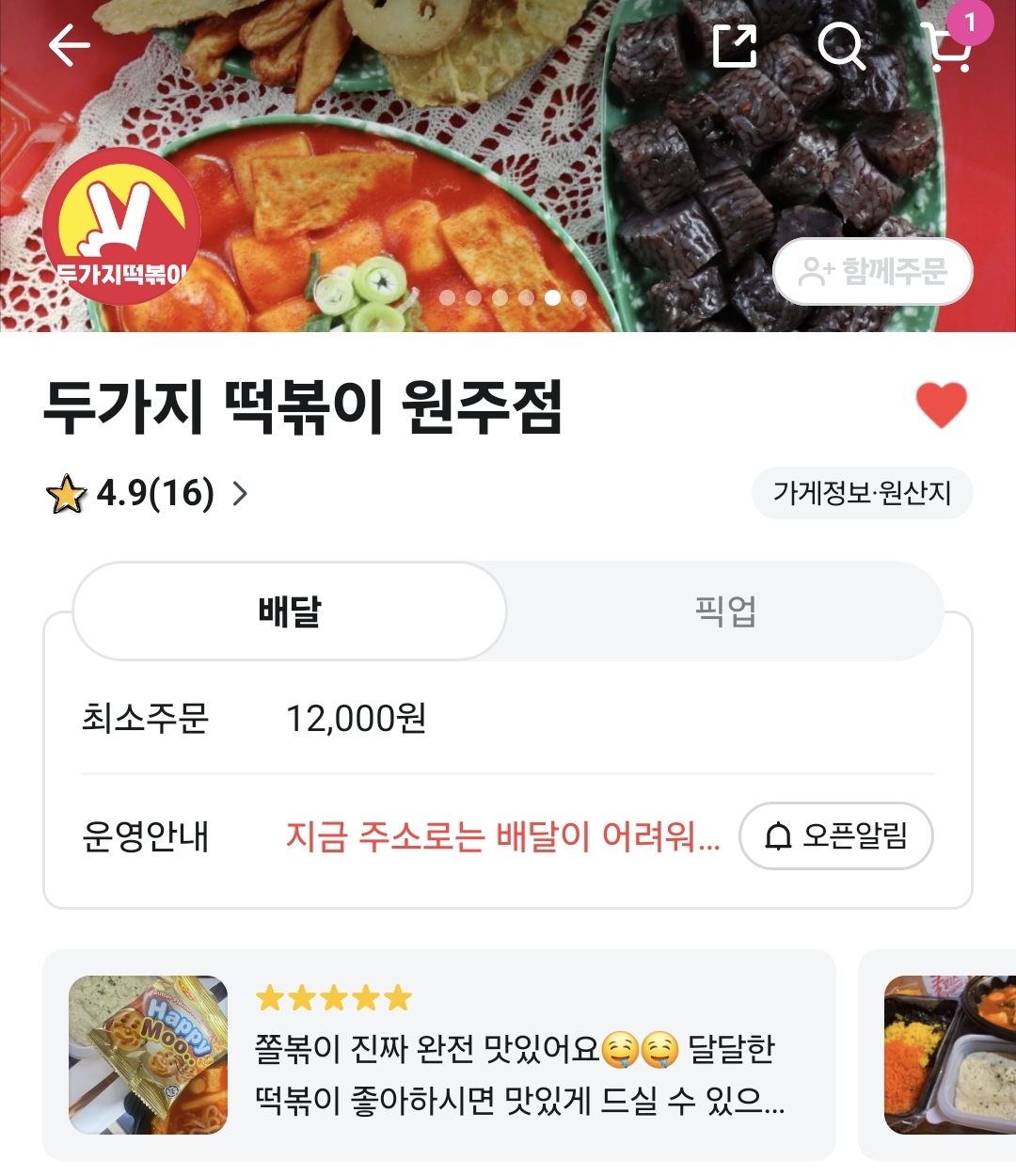
Task: Tap the 함께주문 group order button
Action: [x=872, y=272]
